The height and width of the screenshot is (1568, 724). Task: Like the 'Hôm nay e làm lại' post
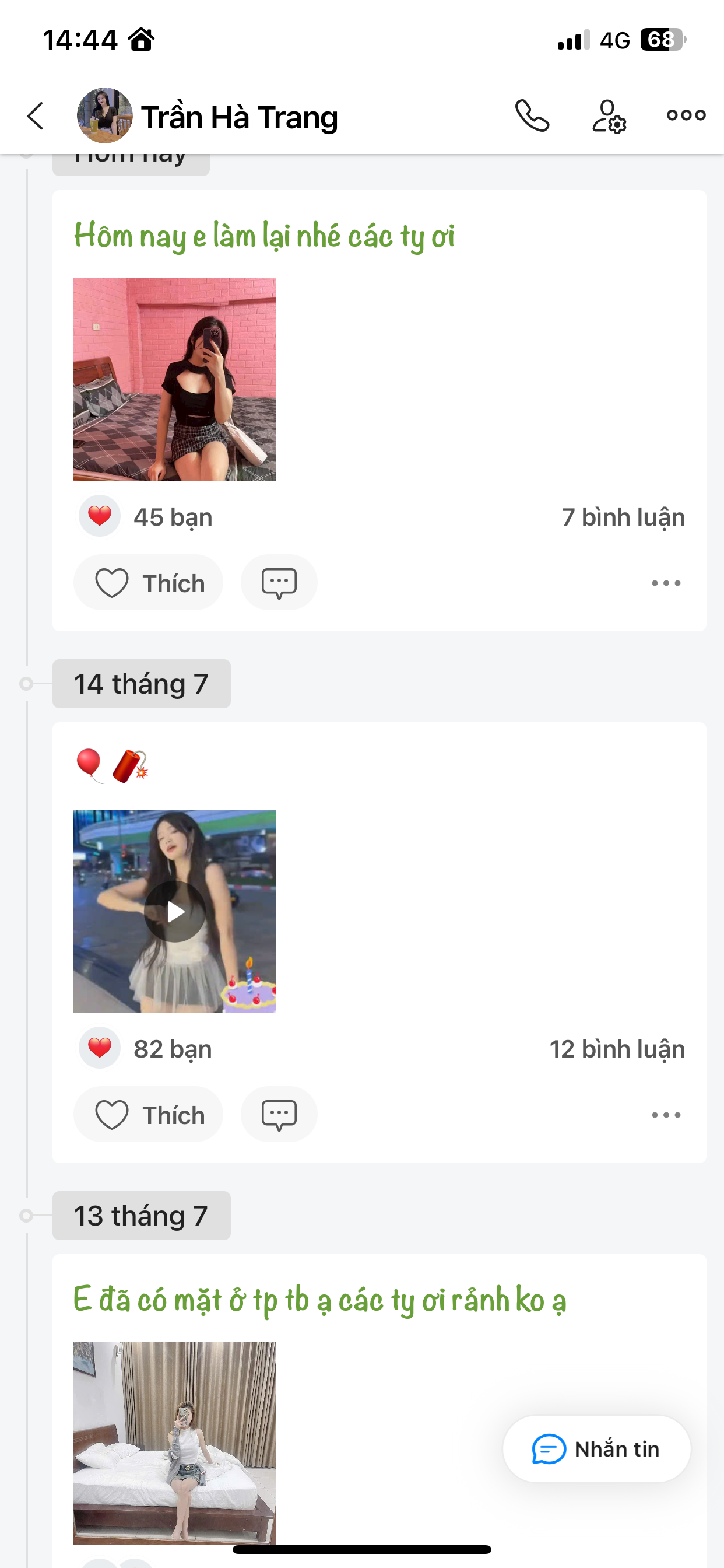point(149,583)
